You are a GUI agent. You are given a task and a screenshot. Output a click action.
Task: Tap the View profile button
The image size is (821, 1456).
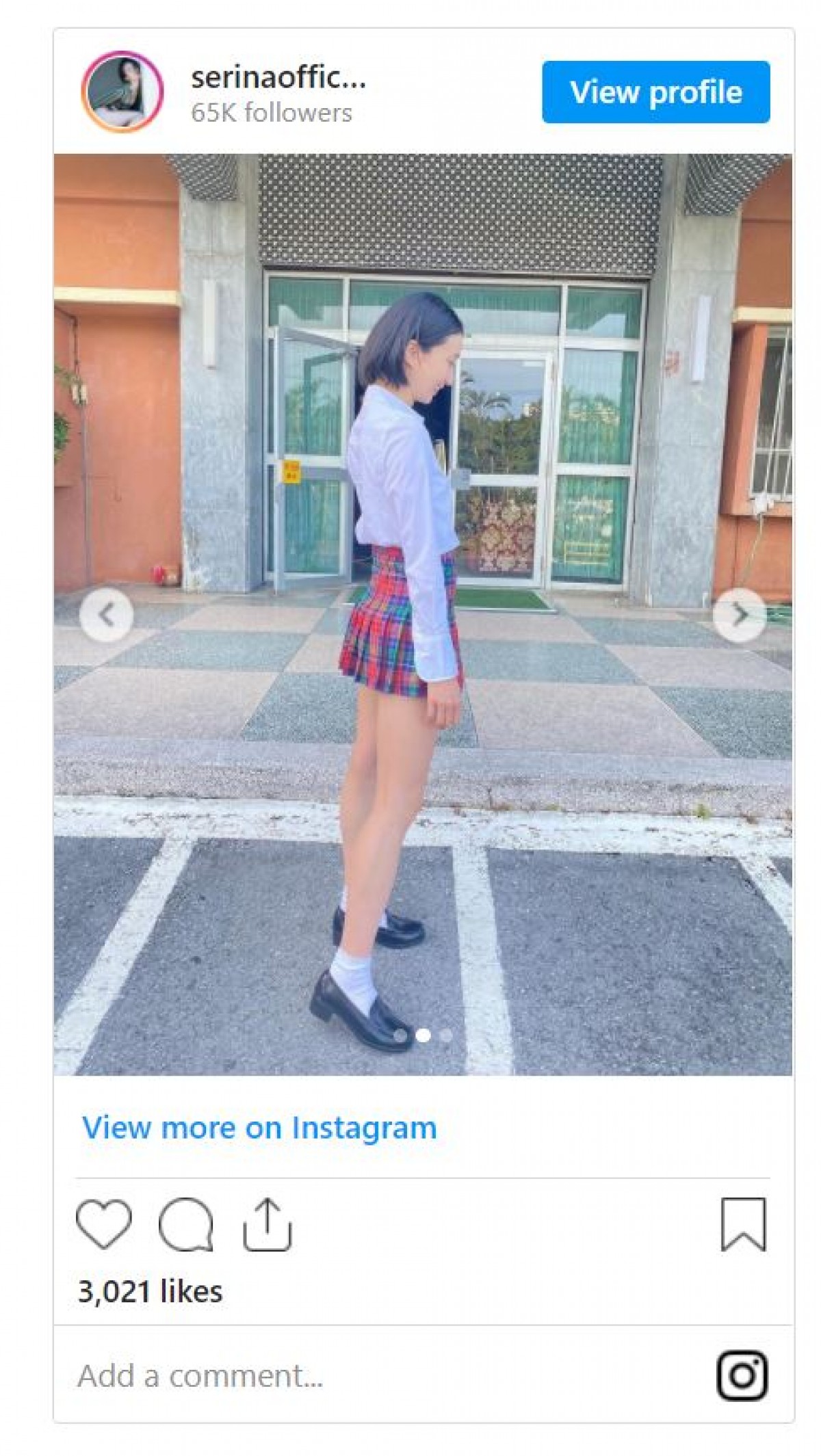(655, 92)
